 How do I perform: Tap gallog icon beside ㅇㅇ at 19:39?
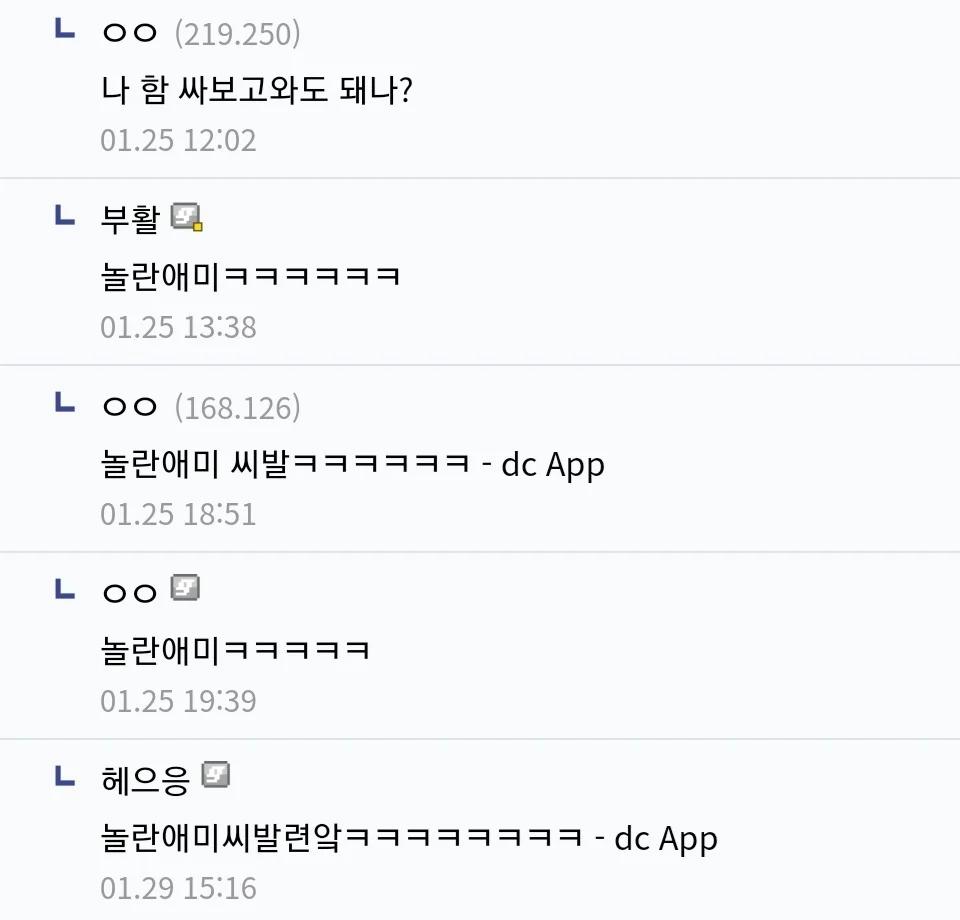(x=186, y=588)
